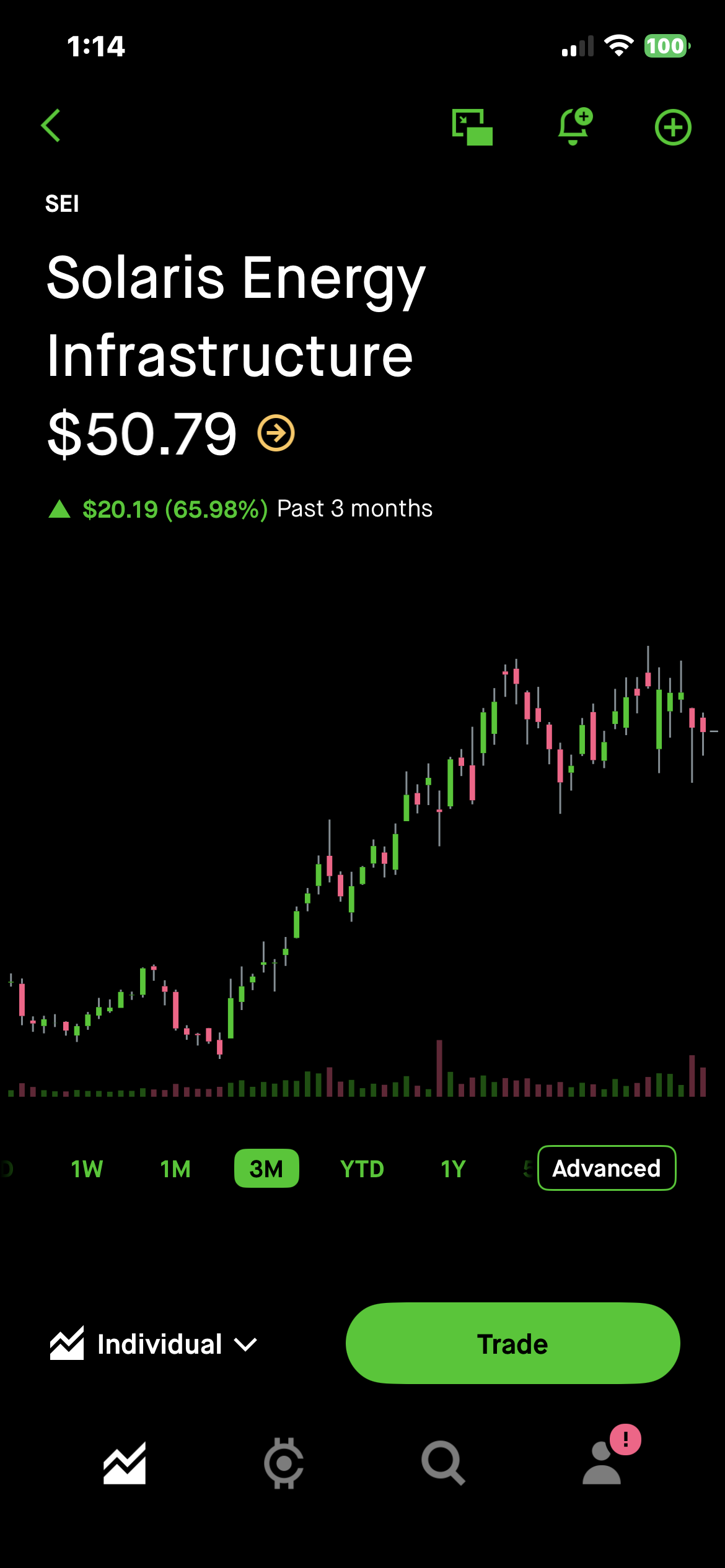Go back using the green arrow
725x1568 pixels.
point(51,126)
